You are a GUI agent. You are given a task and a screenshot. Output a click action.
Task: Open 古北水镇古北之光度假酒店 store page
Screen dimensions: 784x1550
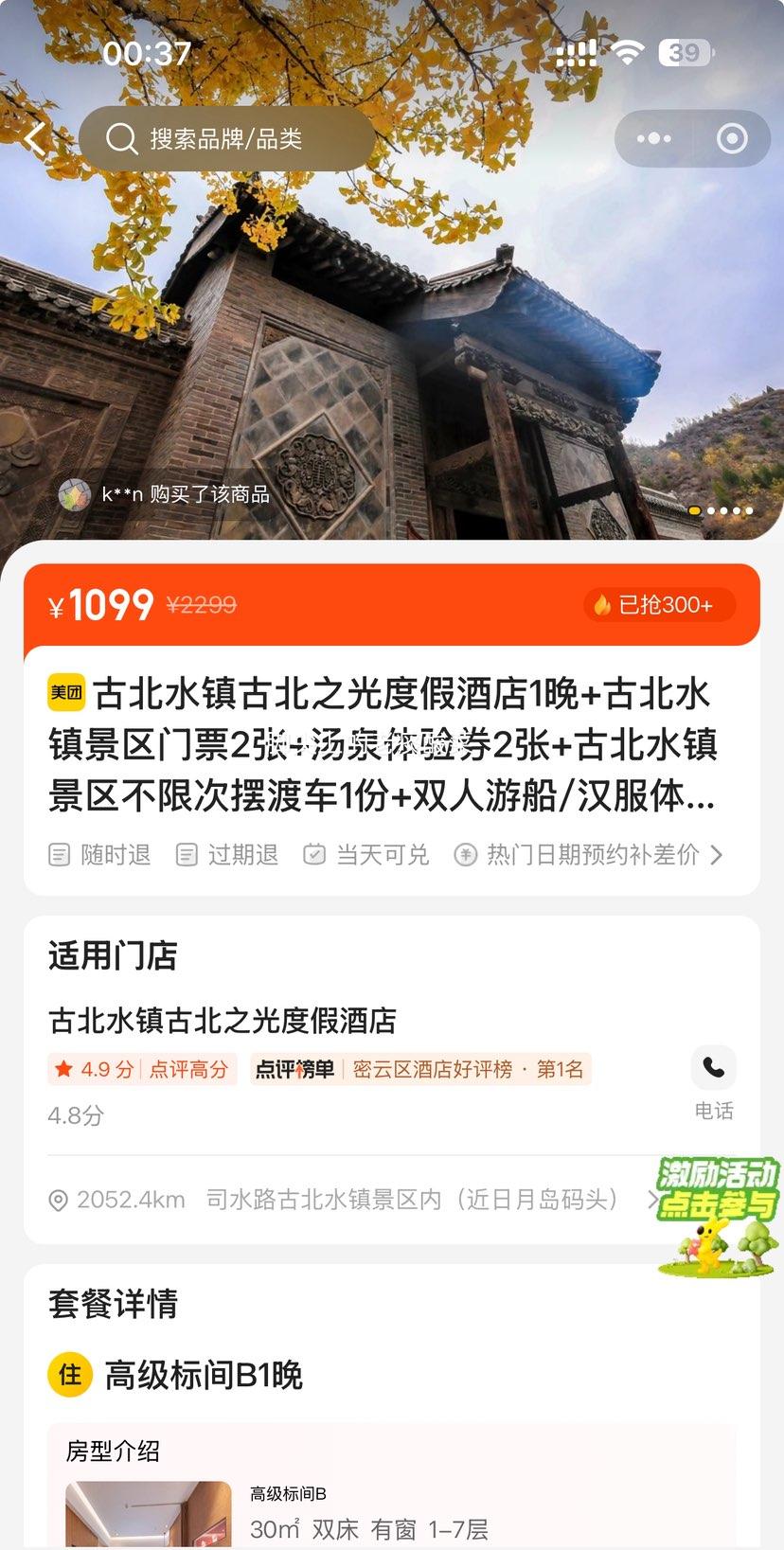tap(223, 1021)
